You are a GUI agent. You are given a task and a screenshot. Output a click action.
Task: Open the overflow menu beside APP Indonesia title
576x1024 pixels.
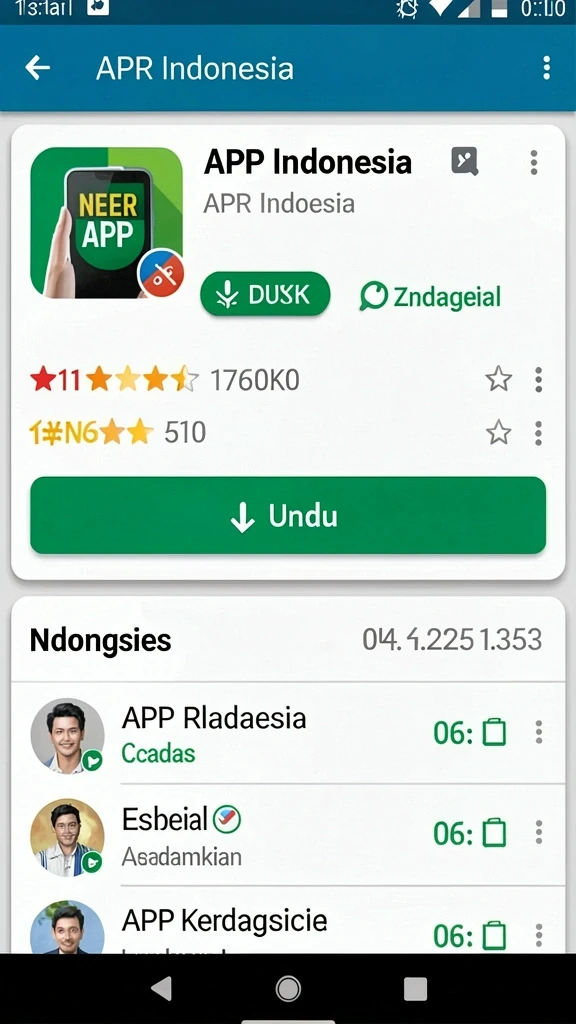534,162
